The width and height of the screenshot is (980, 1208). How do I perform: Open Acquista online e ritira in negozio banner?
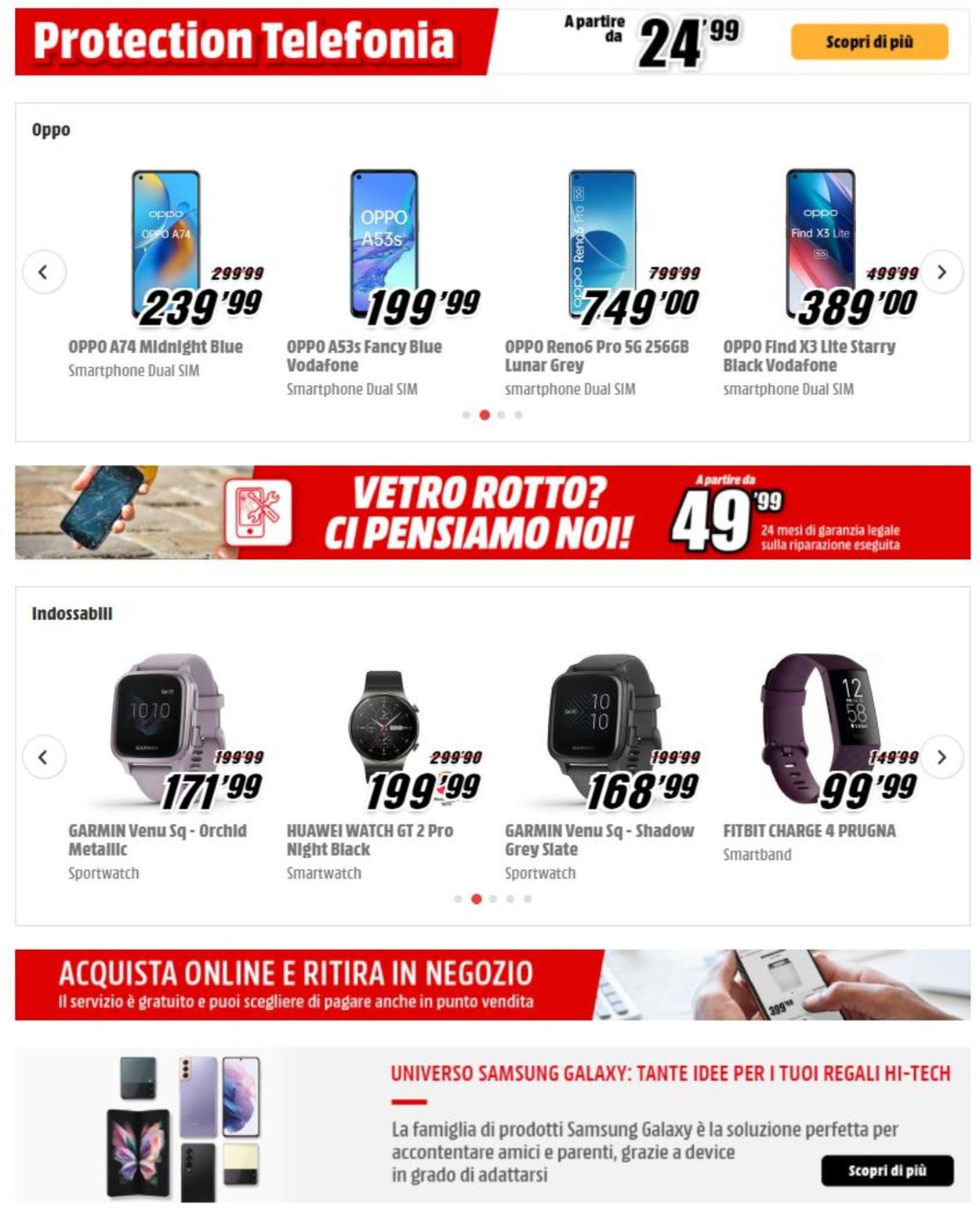(x=492, y=985)
